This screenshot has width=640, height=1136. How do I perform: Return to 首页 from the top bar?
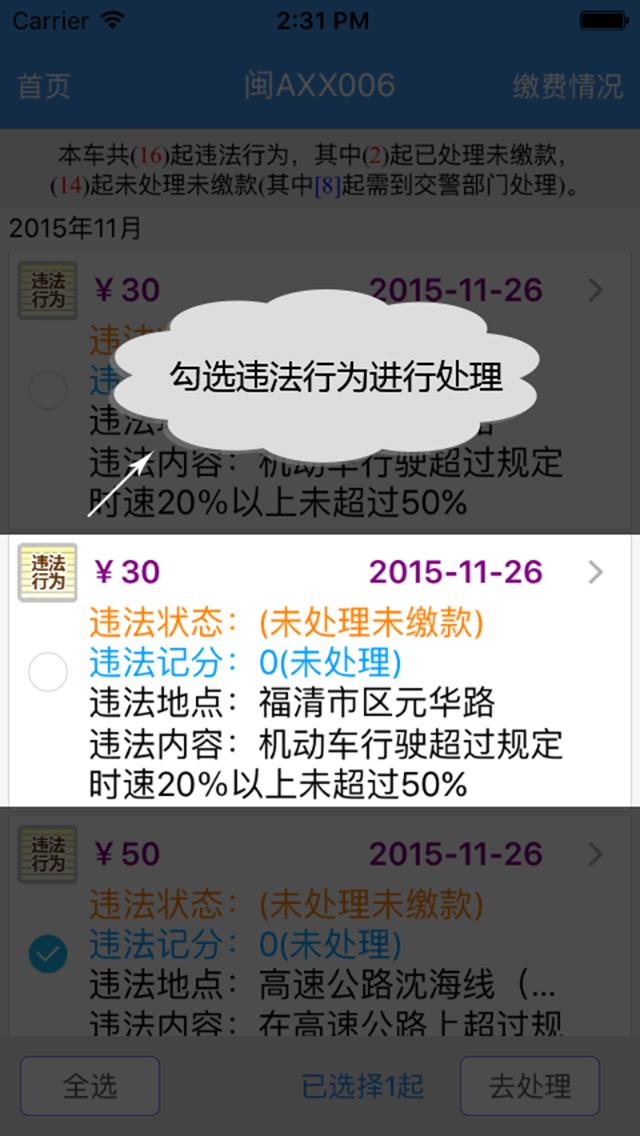(x=44, y=87)
